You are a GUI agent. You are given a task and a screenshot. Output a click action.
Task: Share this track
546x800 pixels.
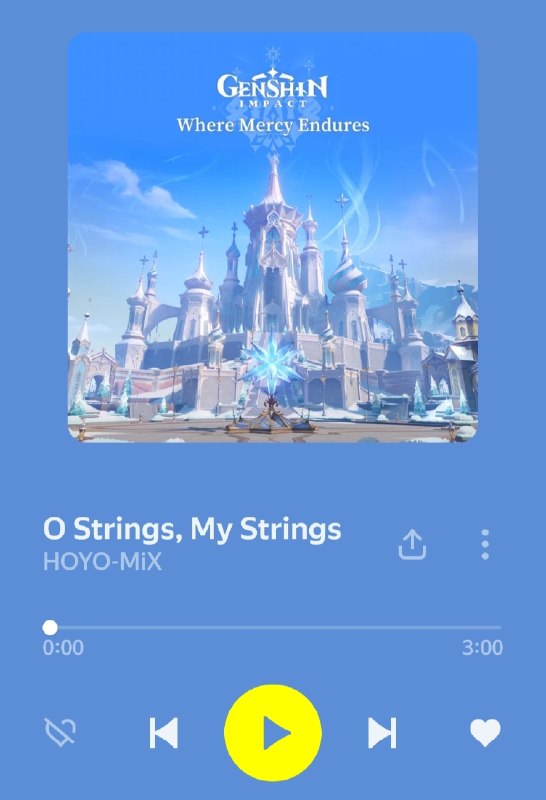click(x=412, y=544)
